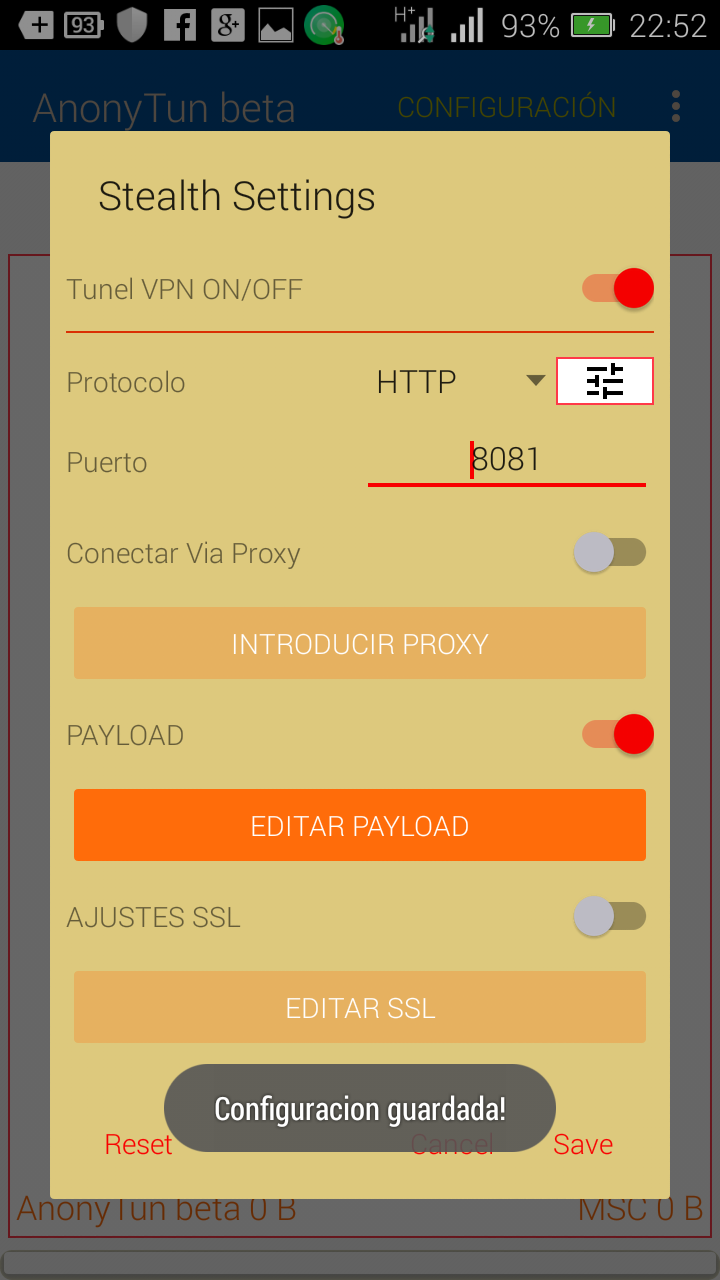This screenshot has width=720, height=1280.
Task: Cancel the Stealth Settings dialog
Action: 452,1145
